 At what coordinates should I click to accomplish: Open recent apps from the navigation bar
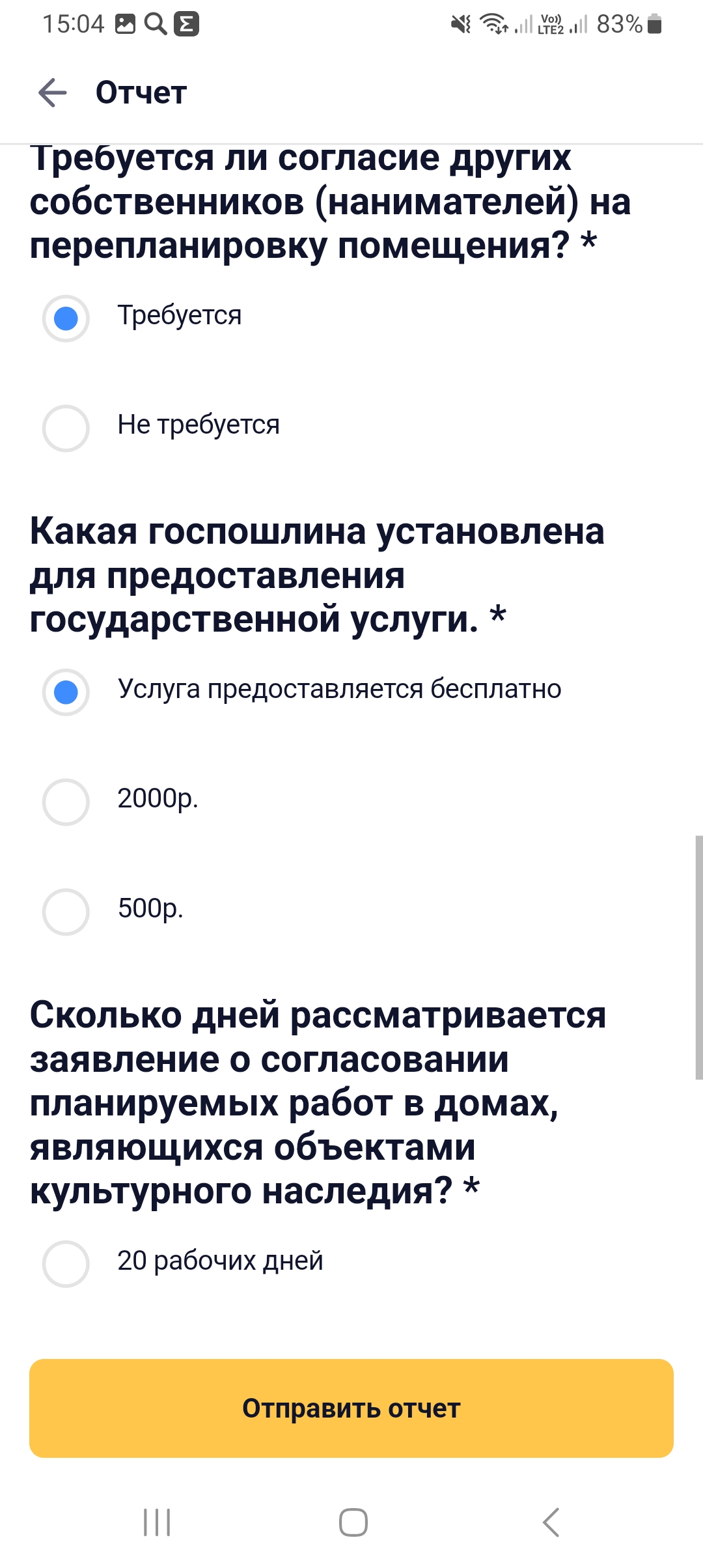(157, 1522)
